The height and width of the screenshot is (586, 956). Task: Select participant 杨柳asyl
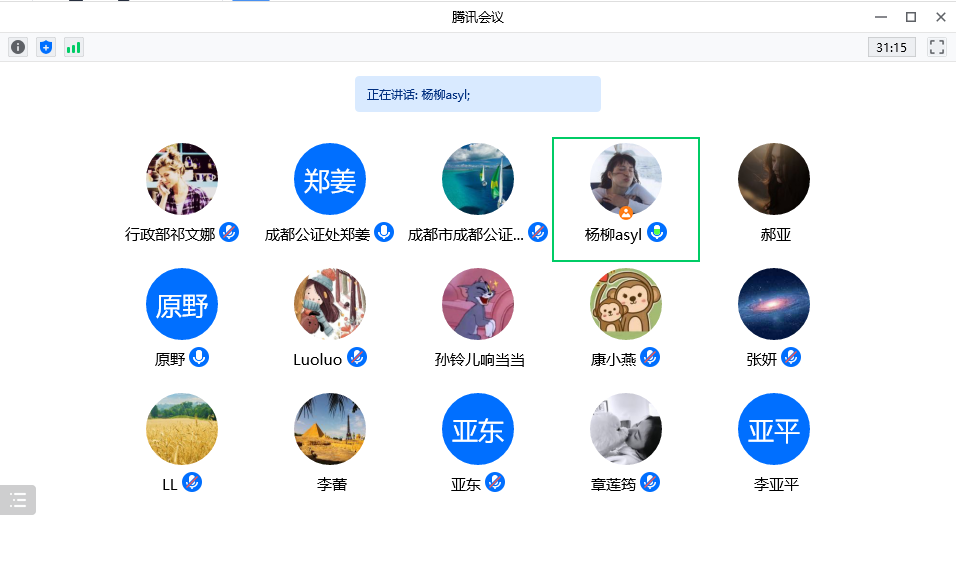click(x=626, y=179)
